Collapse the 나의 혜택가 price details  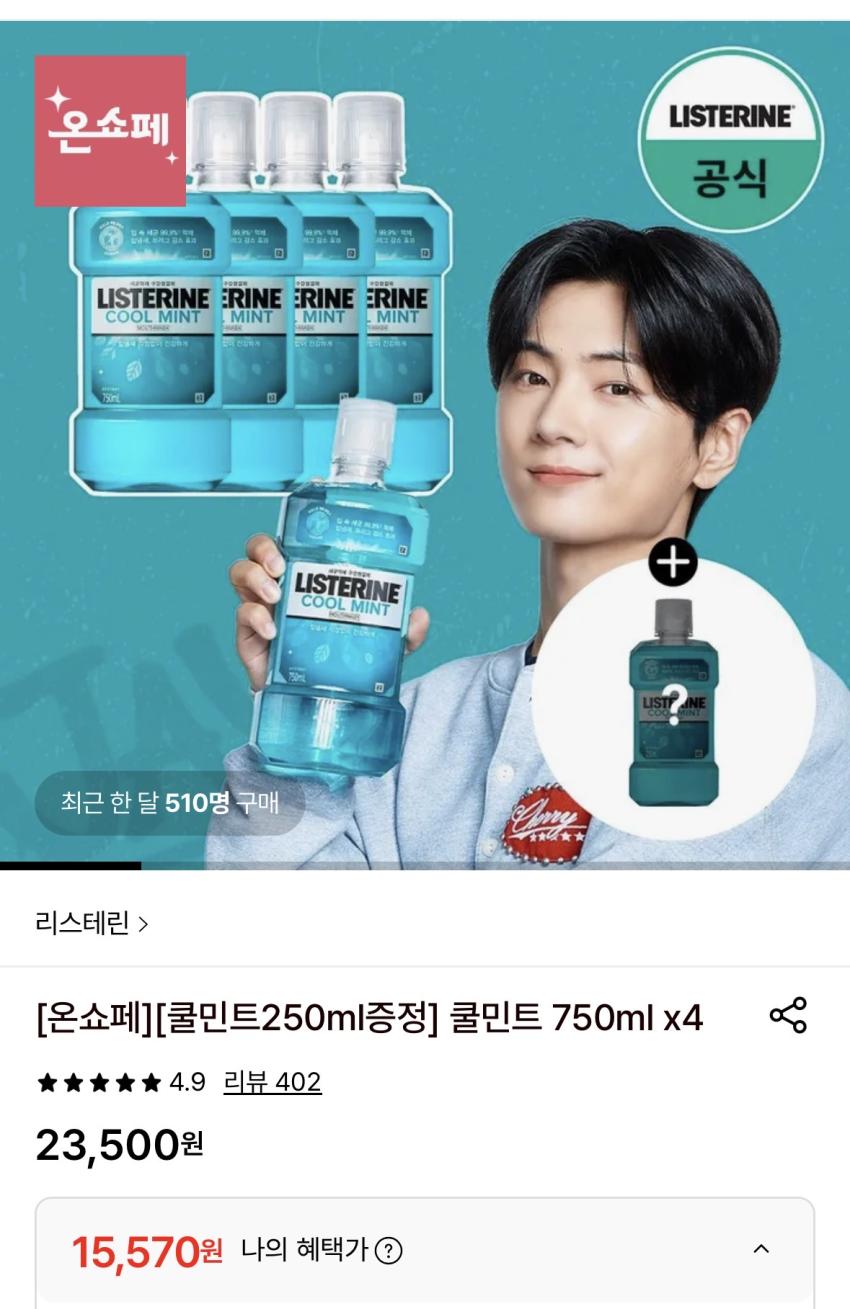pos(761,1249)
